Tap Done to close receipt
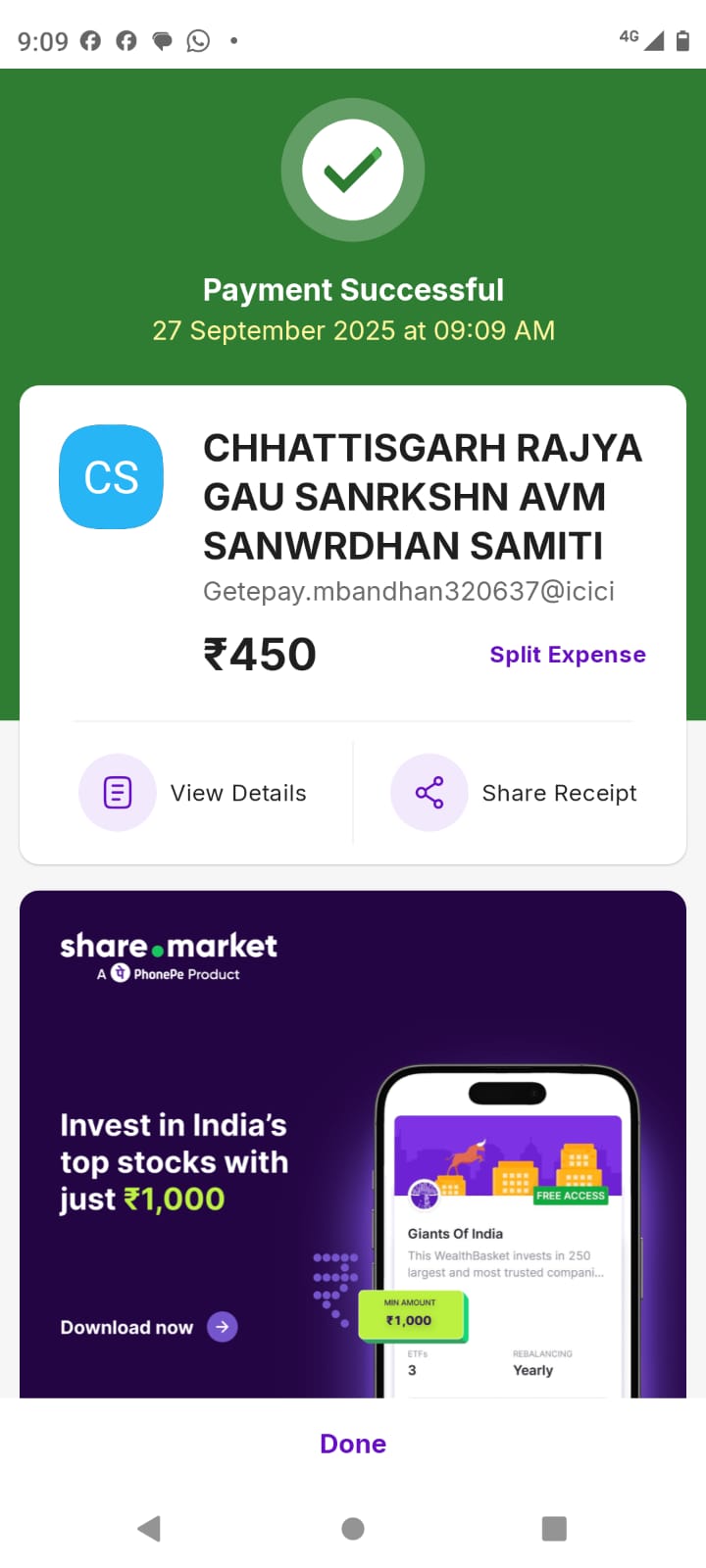706x1568 pixels. (x=353, y=1444)
